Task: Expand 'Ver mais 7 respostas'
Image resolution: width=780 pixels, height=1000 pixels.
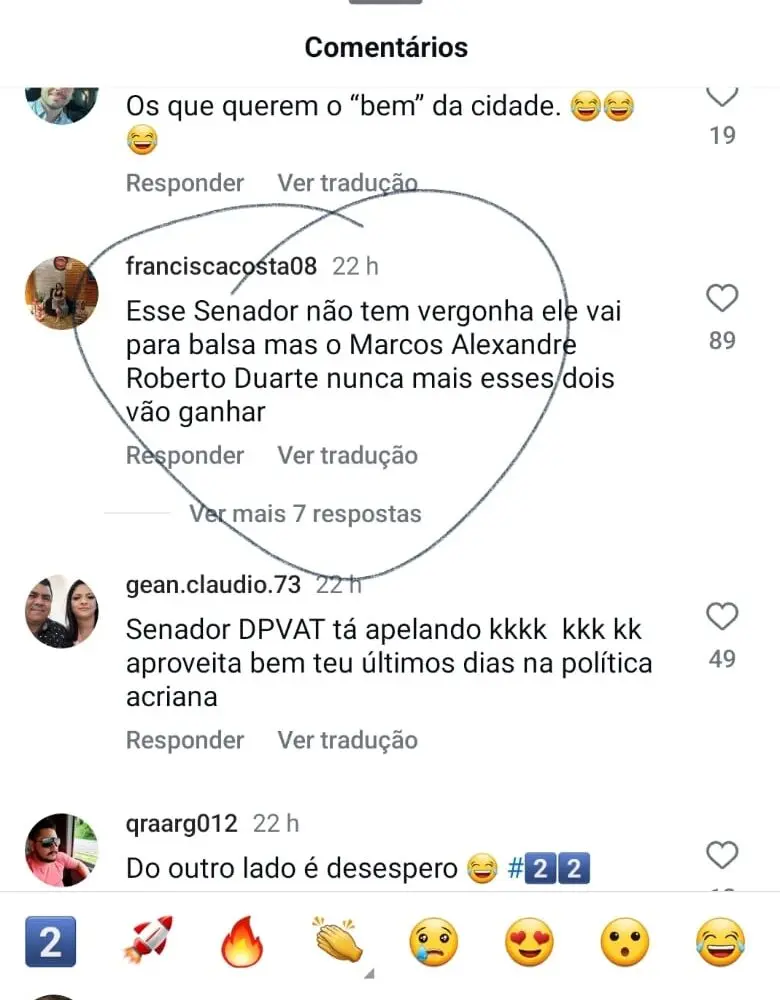Action: click(x=305, y=514)
